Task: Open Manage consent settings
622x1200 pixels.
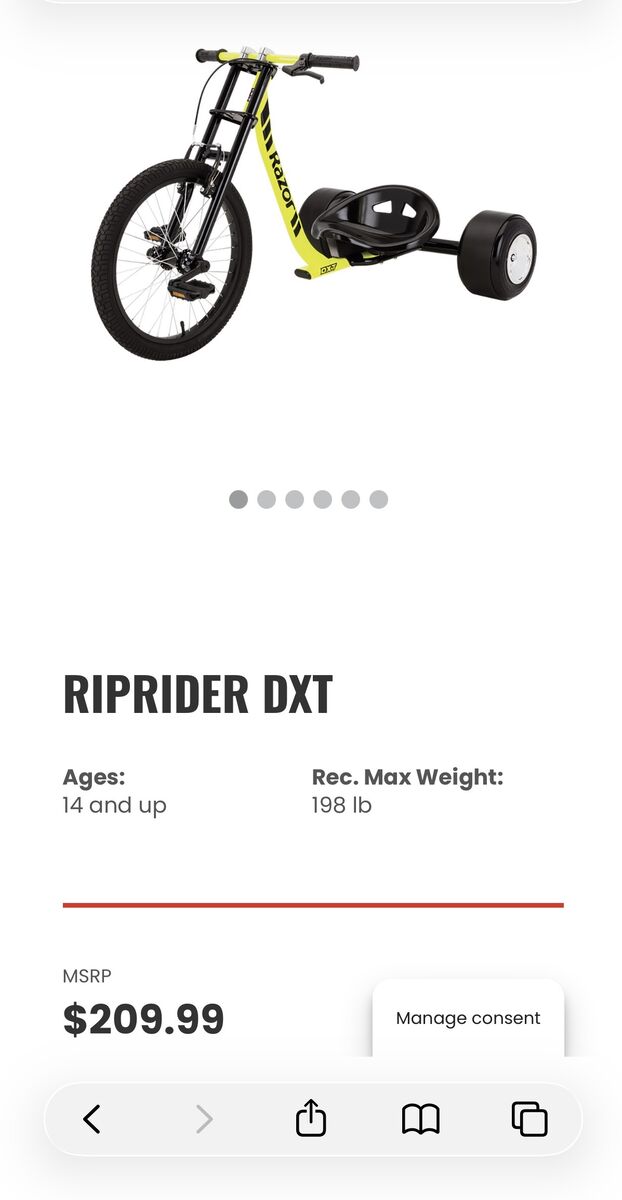Action: 468,1018
